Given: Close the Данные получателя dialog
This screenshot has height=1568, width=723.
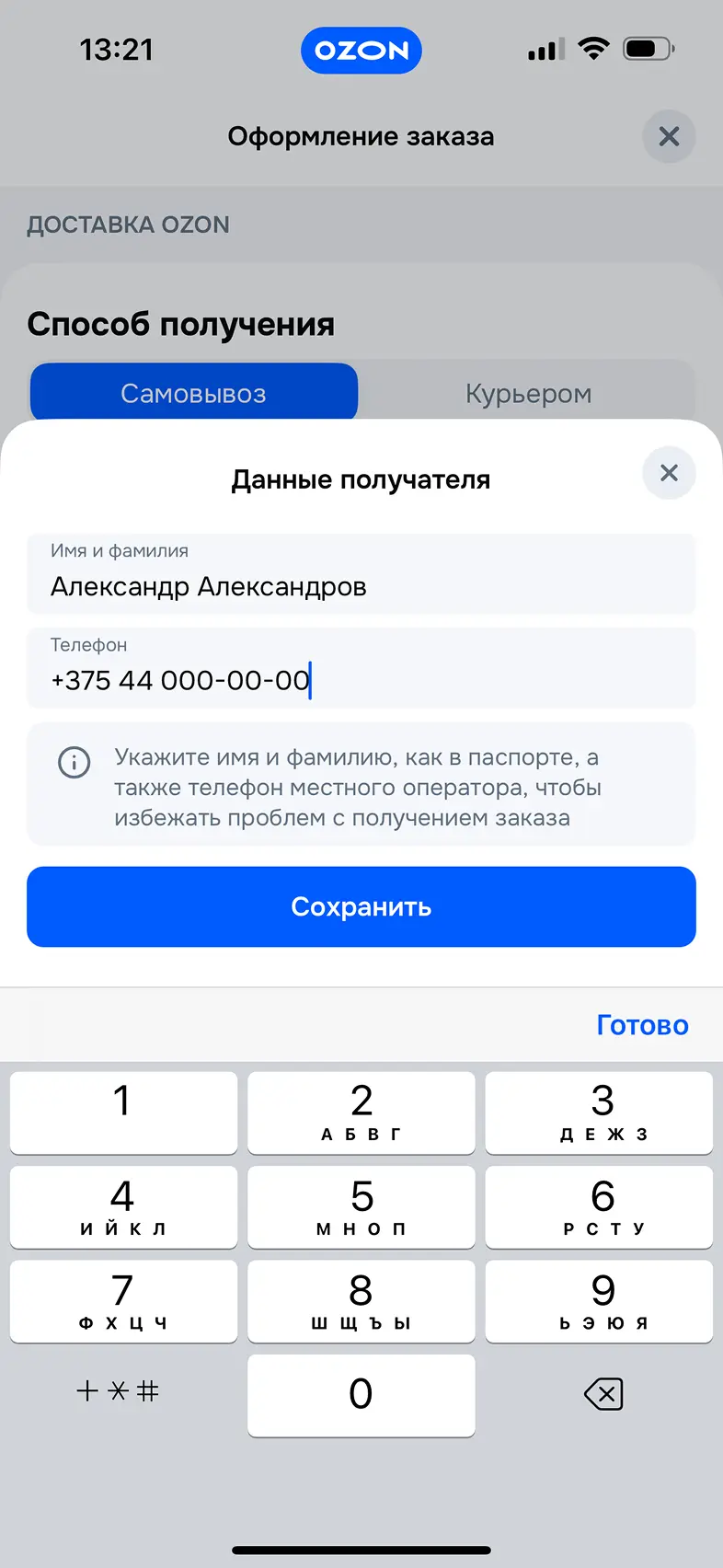Looking at the screenshot, I should click(x=669, y=473).
